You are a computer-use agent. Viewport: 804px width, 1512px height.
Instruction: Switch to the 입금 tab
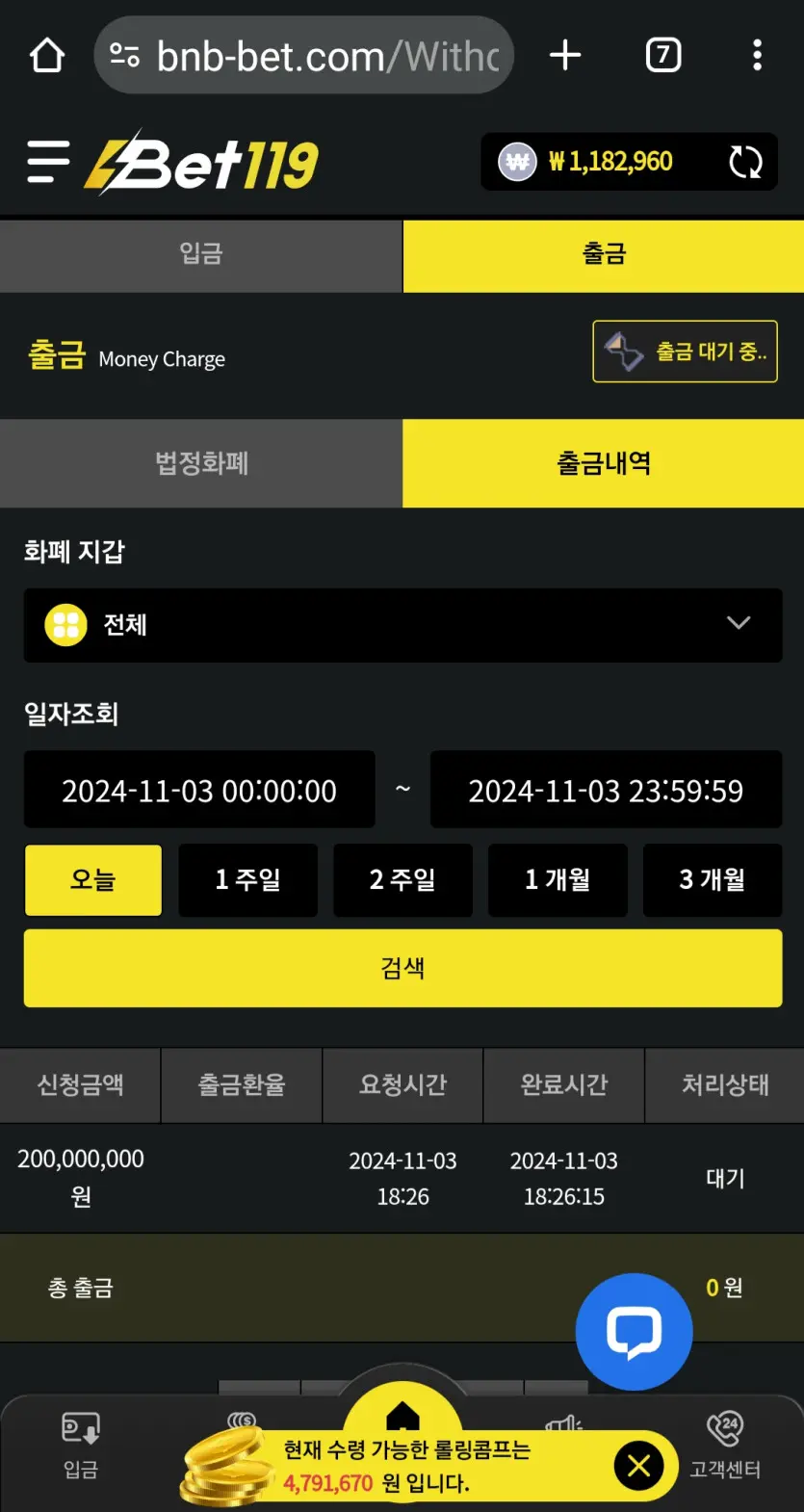pyautogui.click(x=200, y=255)
